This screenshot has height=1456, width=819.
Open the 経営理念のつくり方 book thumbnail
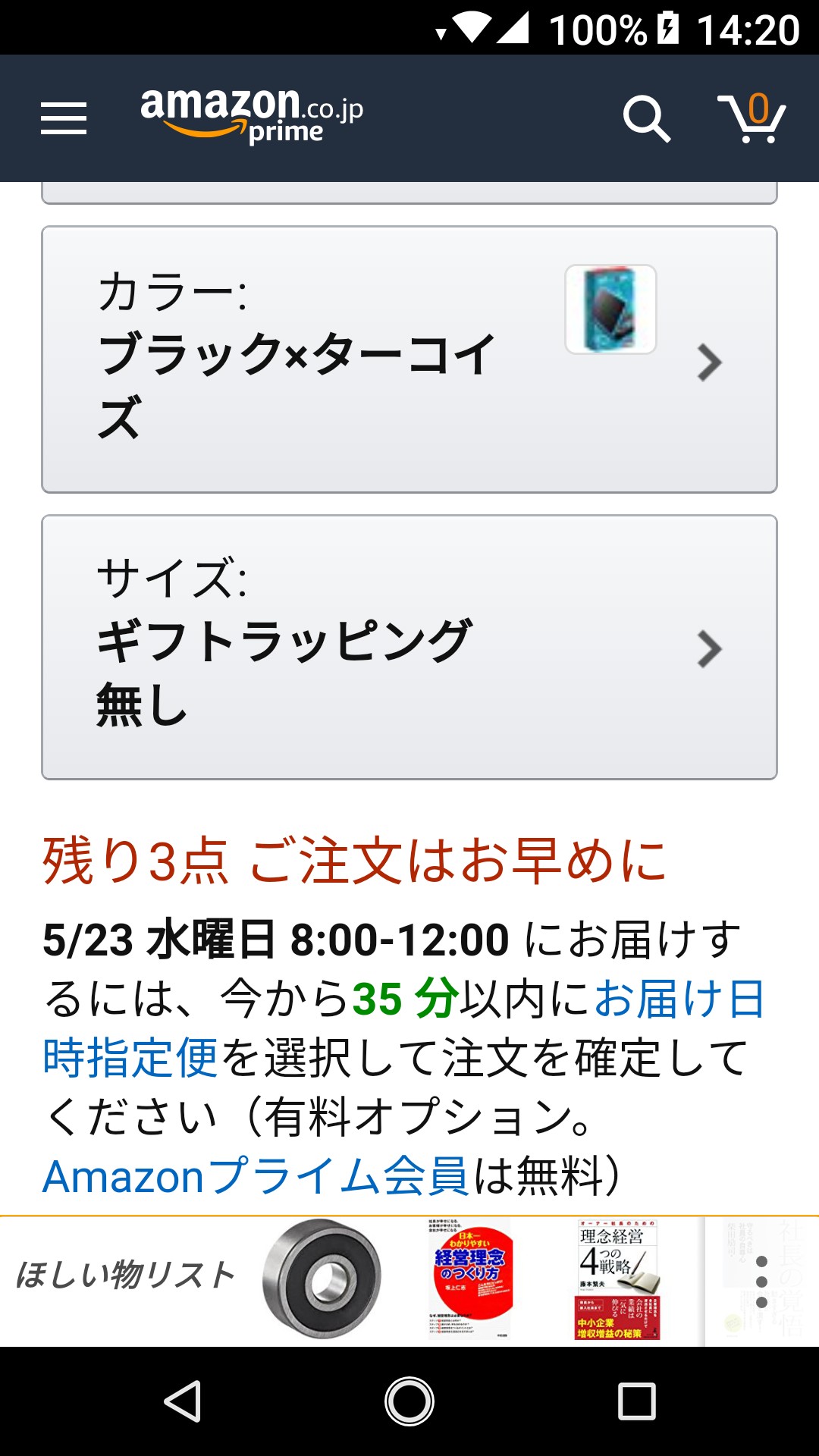(x=470, y=1280)
